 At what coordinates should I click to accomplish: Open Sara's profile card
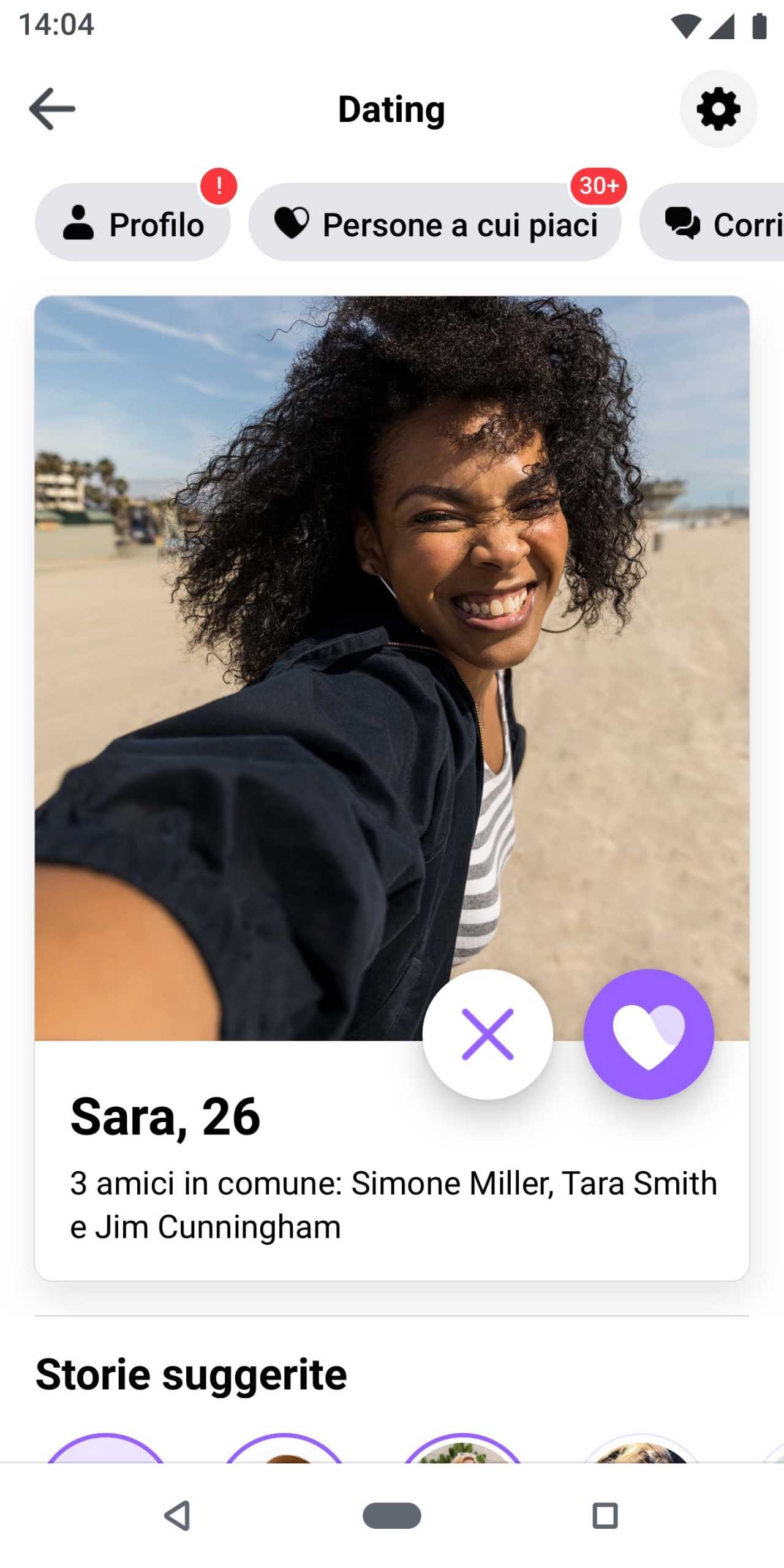(392, 788)
